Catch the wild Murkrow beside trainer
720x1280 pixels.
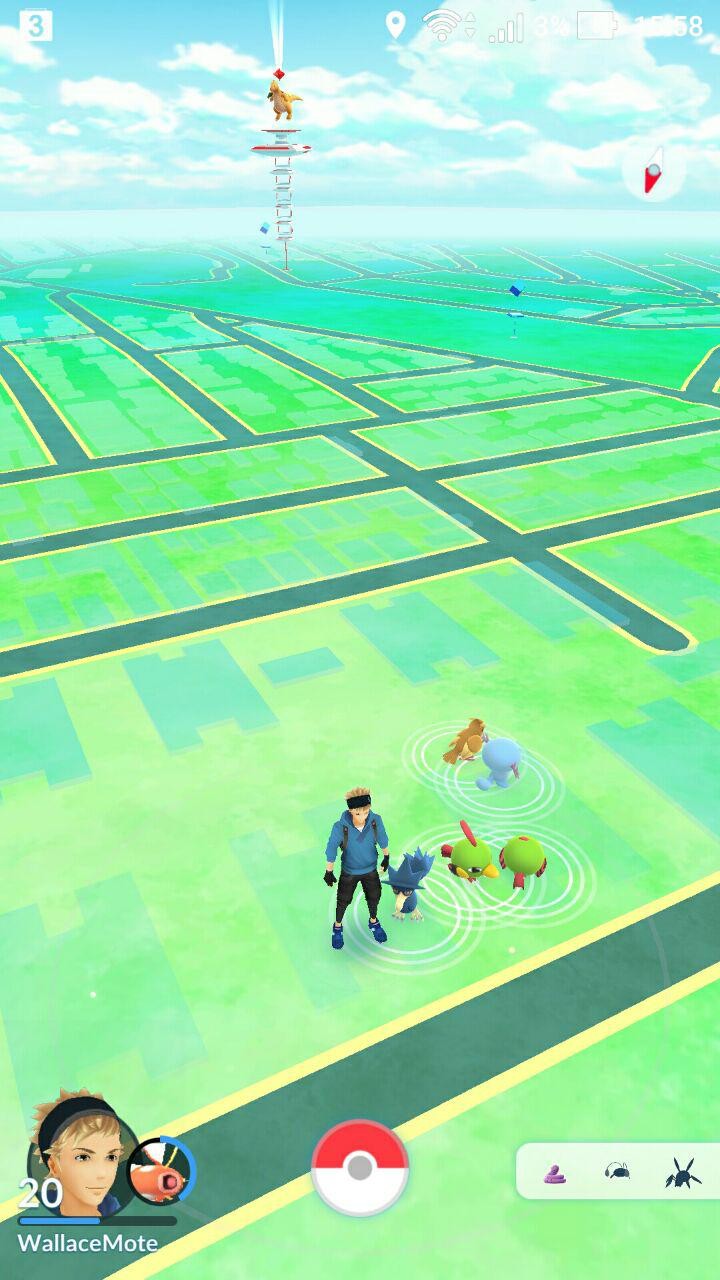click(409, 884)
